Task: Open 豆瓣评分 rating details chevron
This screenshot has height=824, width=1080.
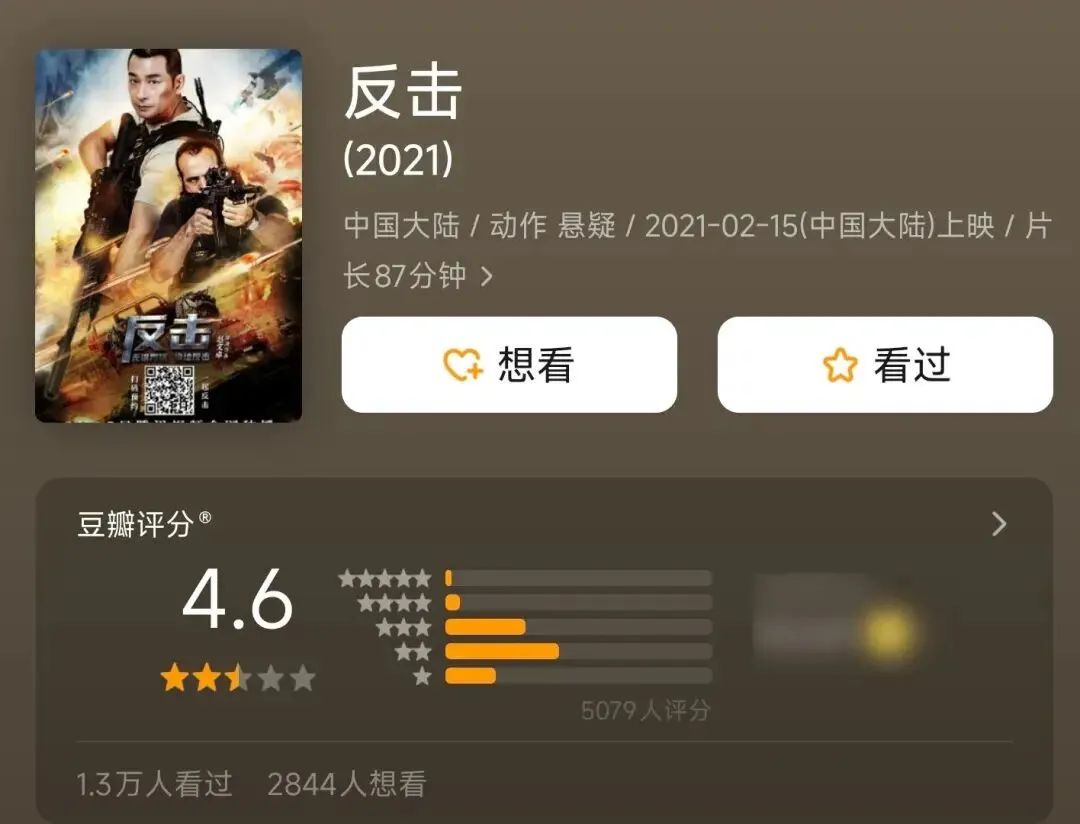Action: [x=998, y=524]
